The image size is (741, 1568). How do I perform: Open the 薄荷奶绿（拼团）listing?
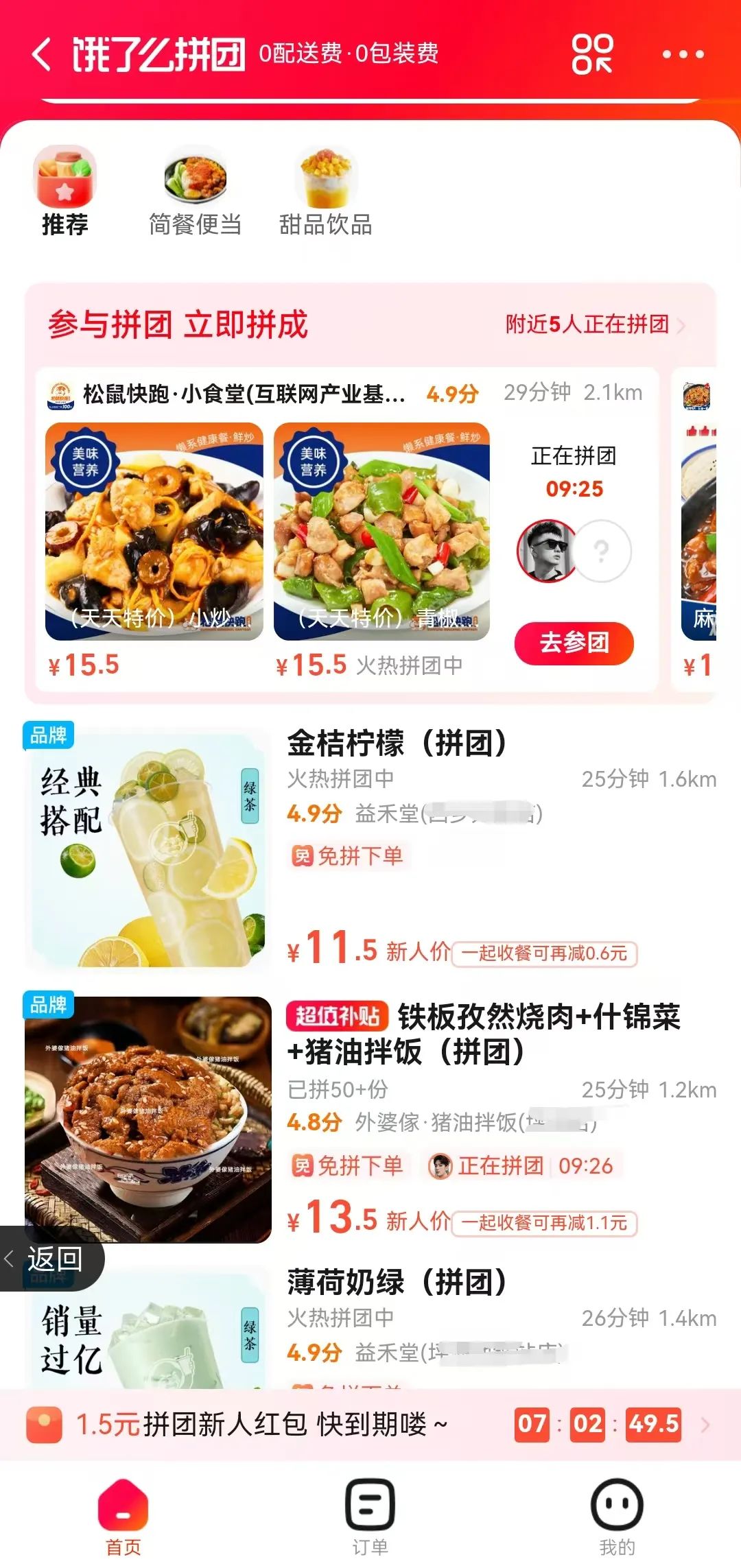coord(397,1283)
